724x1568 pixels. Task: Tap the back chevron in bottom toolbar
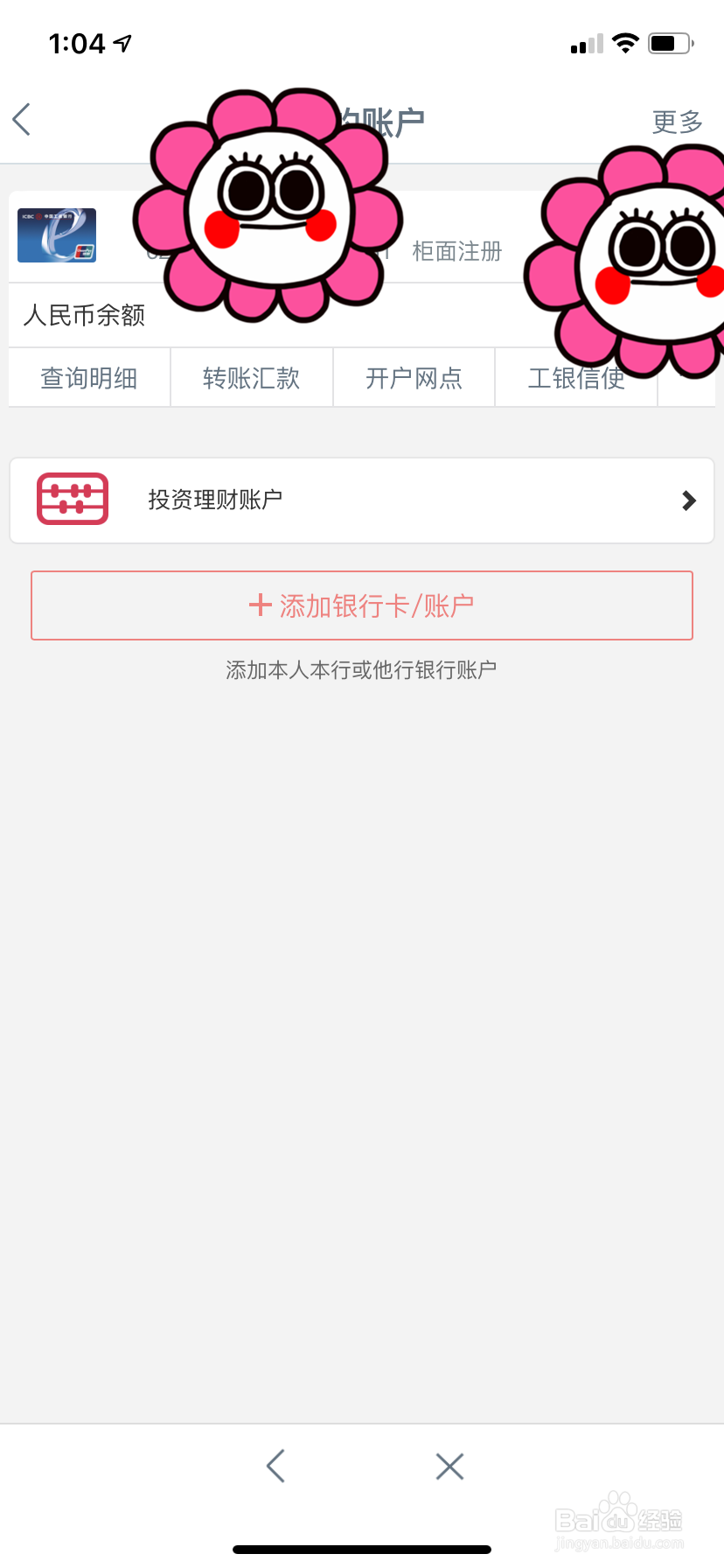point(275,1466)
